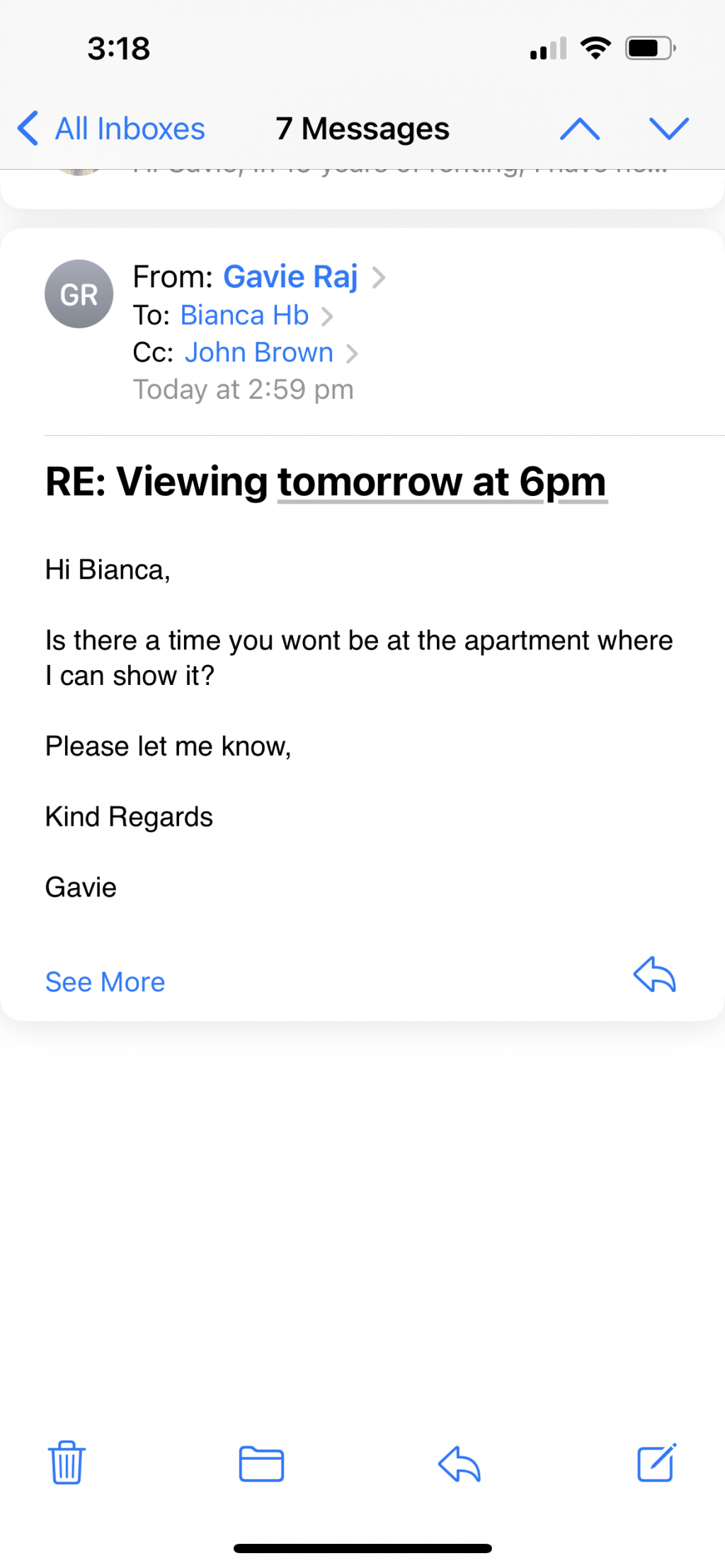Open Cc contact John Brown
The height and width of the screenshot is (1568, 725).
coord(259,352)
